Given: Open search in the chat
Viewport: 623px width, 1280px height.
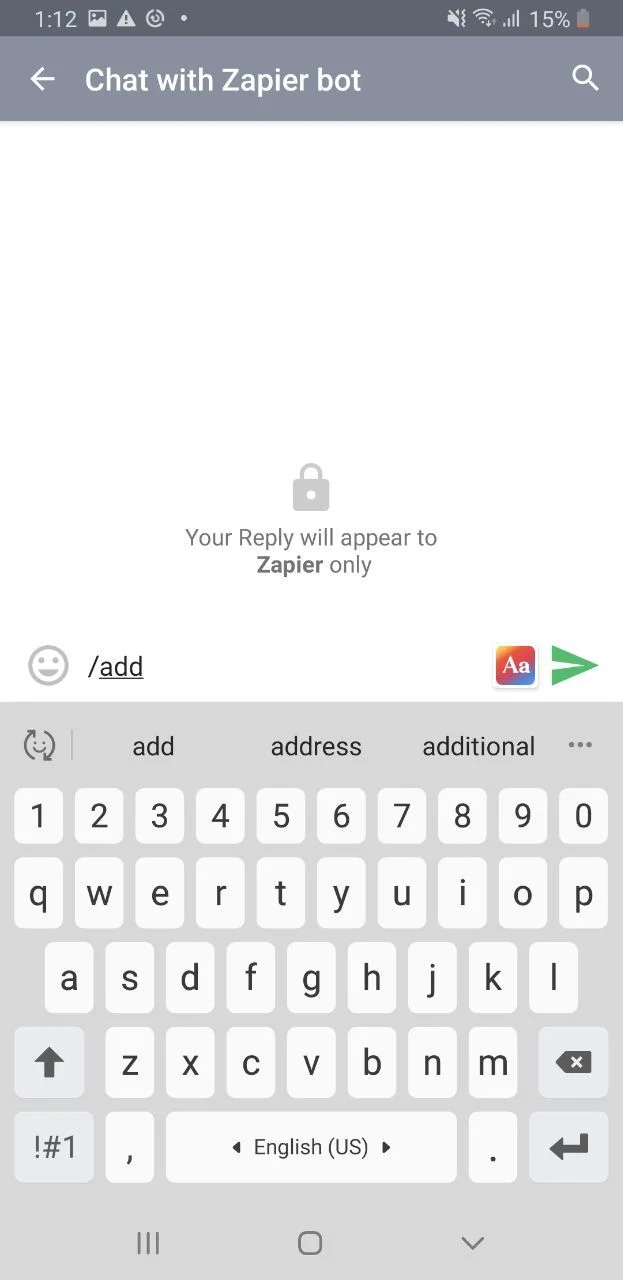Looking at the screenshot, I should tap(585, 79).
